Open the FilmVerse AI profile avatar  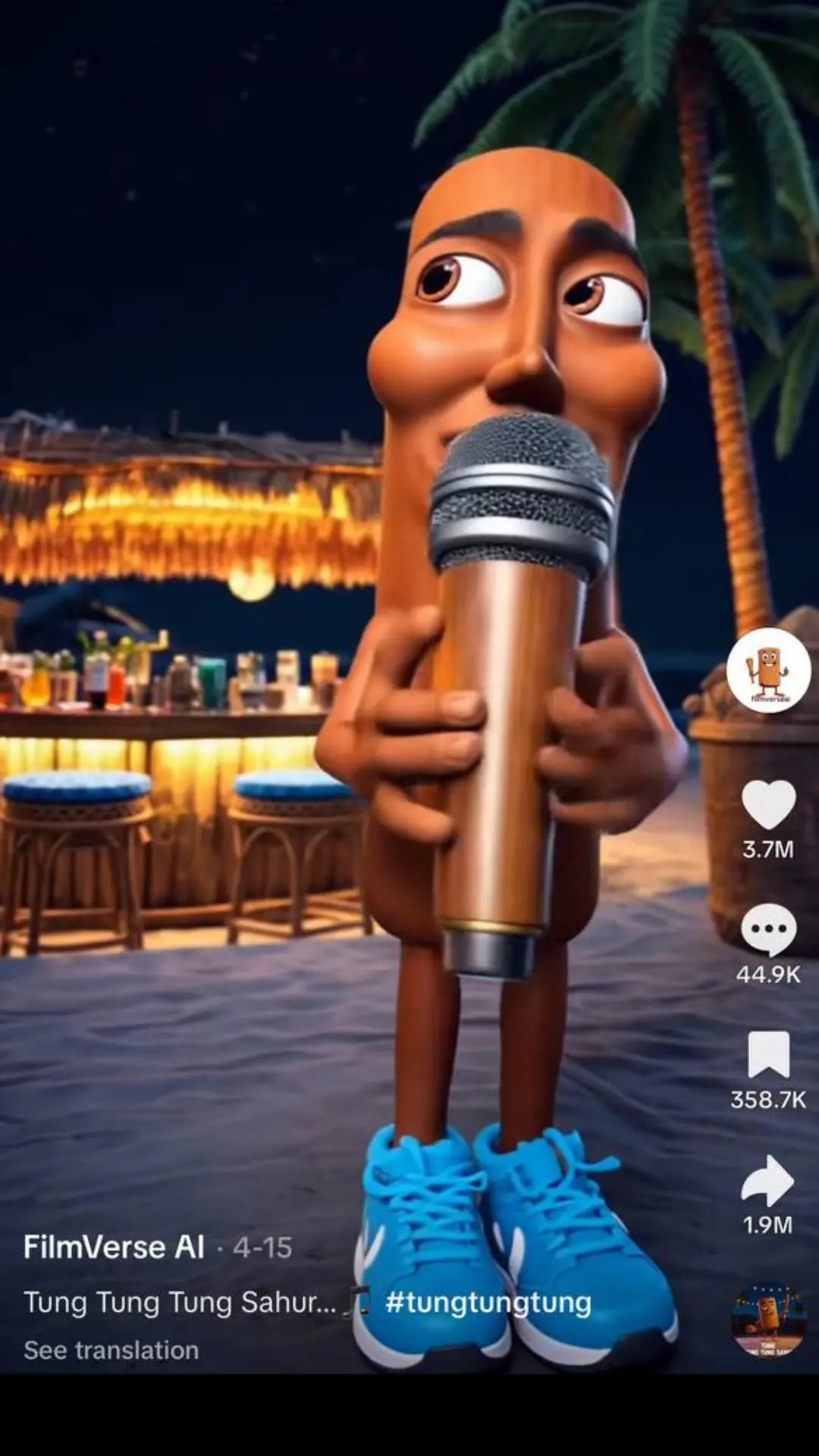[x=768, y=670]
